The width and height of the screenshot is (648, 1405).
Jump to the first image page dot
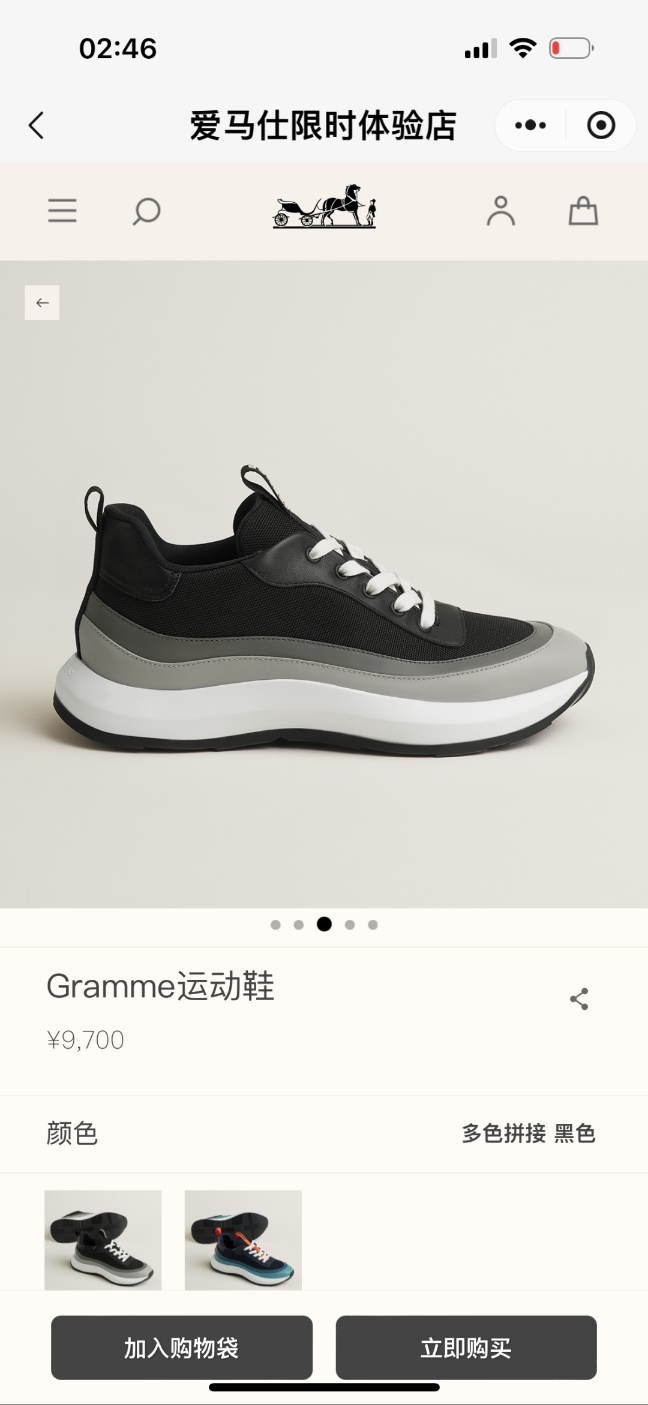pos(276,925)
